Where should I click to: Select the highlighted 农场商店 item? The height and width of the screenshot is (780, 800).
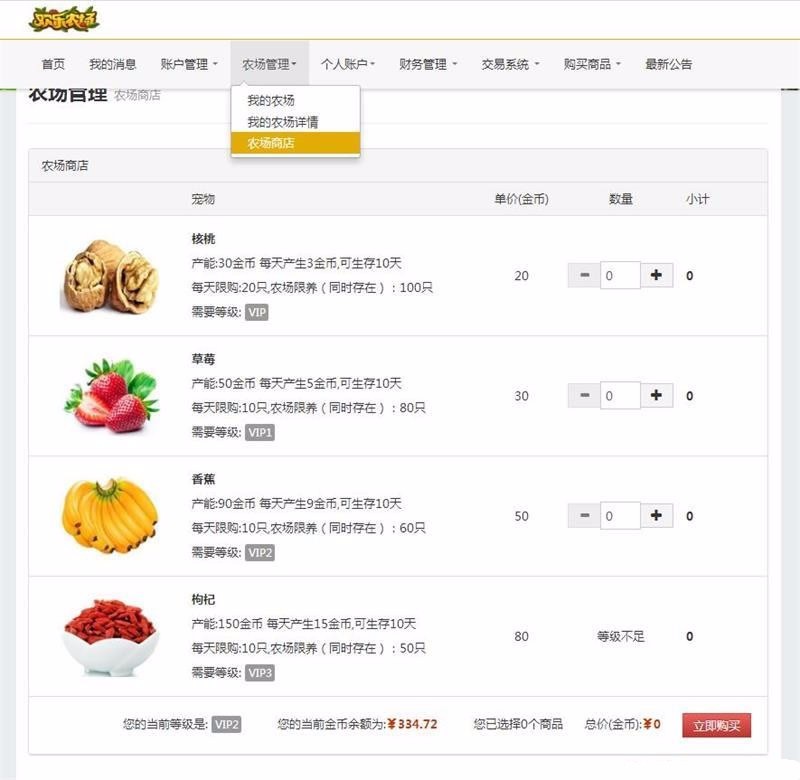click(x=271, y=144)
